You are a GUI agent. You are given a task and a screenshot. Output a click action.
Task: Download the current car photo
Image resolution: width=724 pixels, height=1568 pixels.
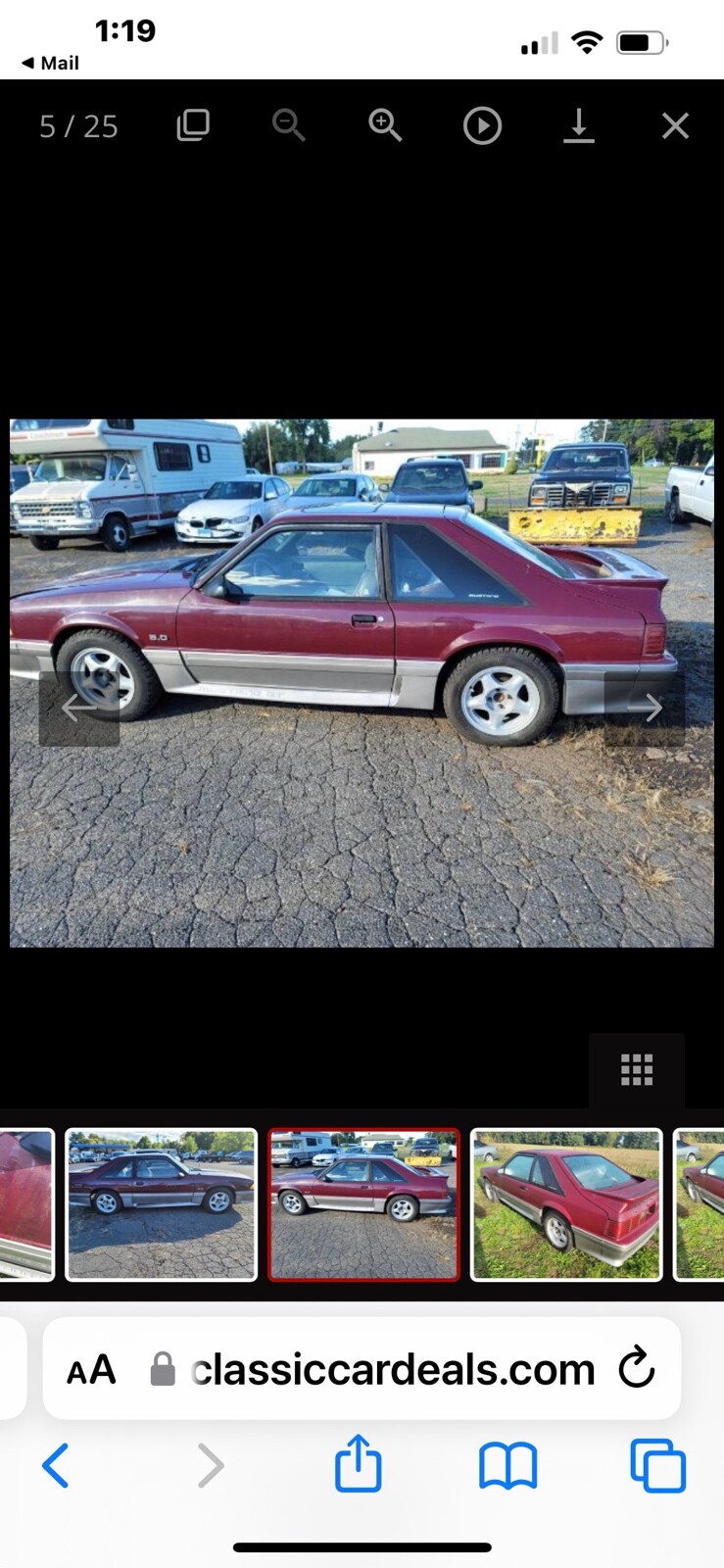pos(579,126)
